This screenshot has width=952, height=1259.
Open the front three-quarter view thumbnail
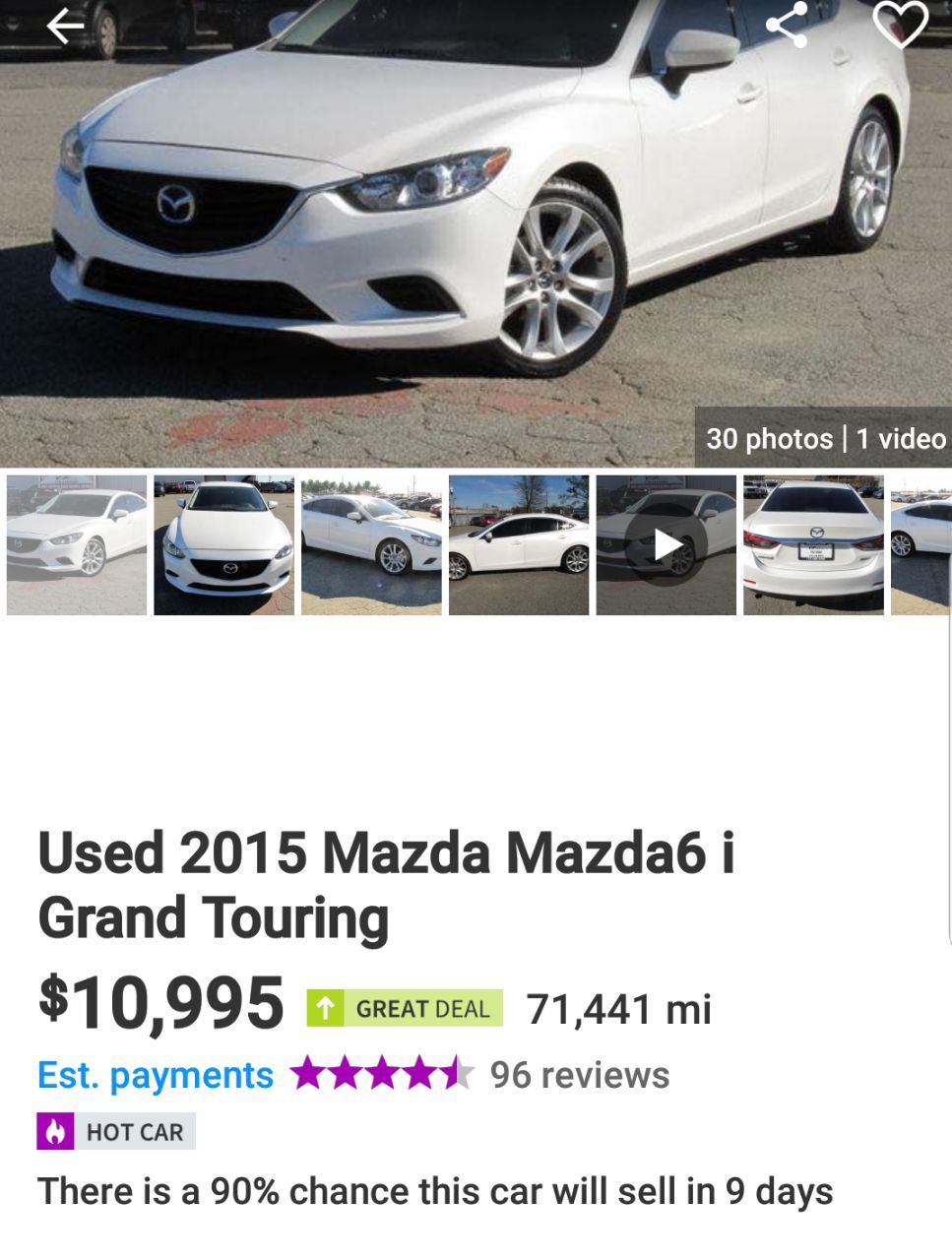coord(77,545)
